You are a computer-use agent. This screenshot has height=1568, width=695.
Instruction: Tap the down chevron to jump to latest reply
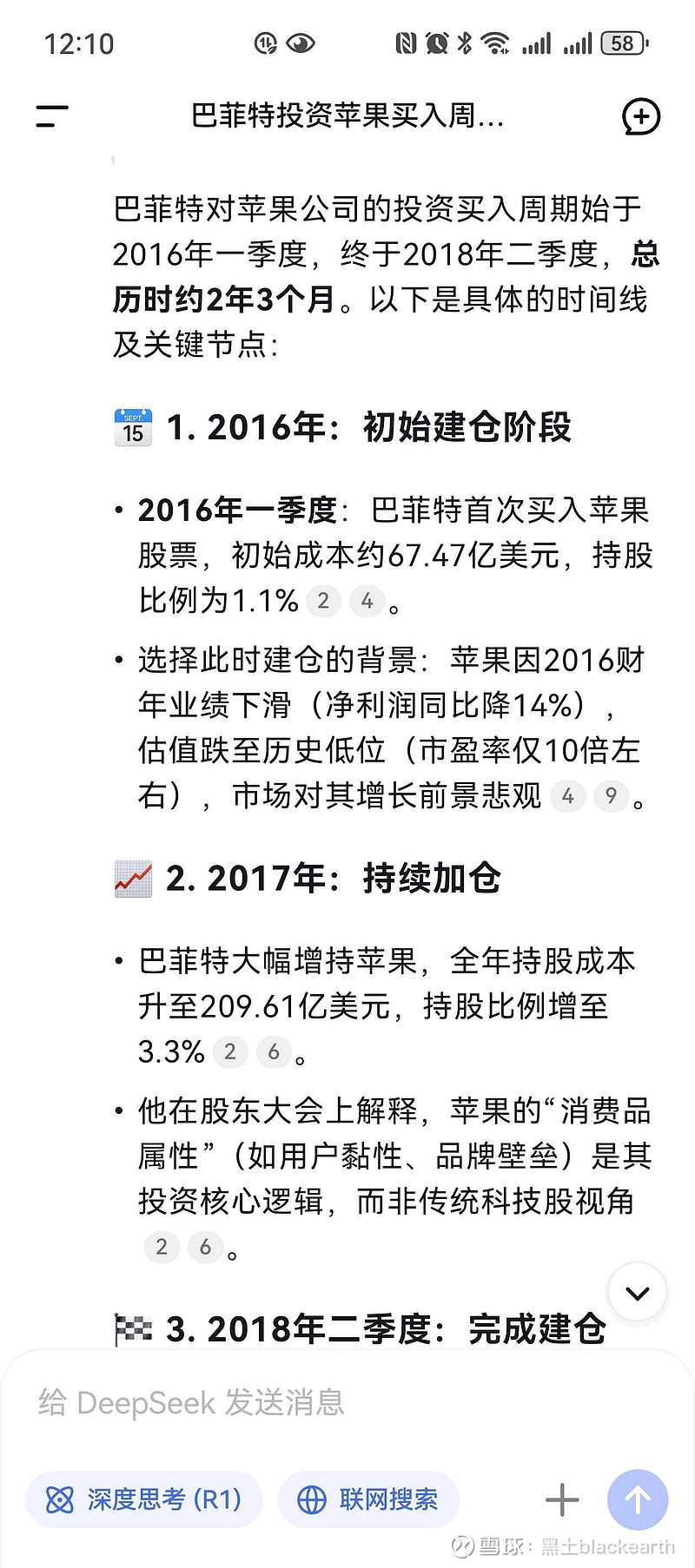pyautogui.click(x=637, y=1292)
